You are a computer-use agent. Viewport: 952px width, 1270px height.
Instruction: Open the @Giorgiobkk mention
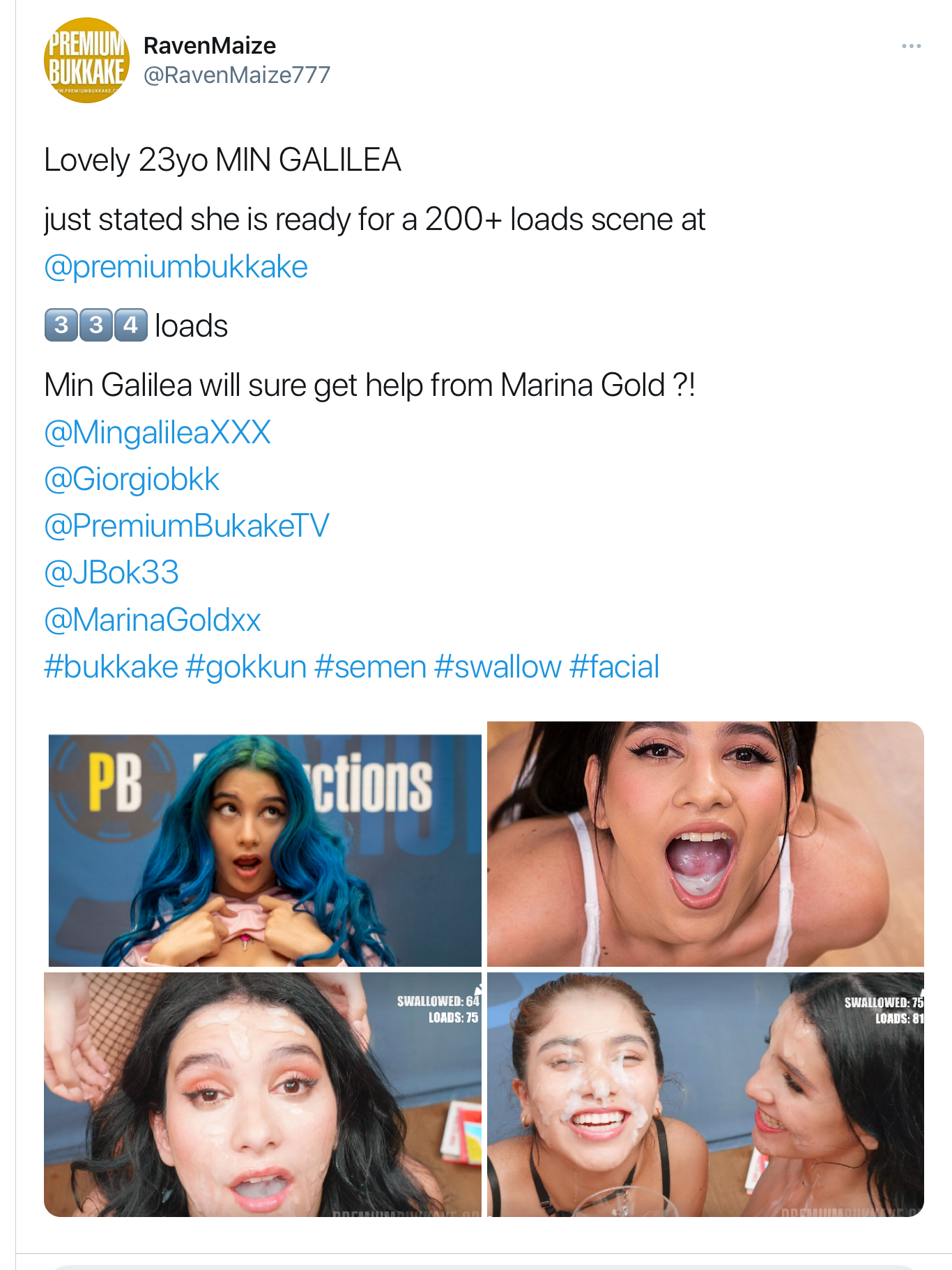[x=132, y=480]
